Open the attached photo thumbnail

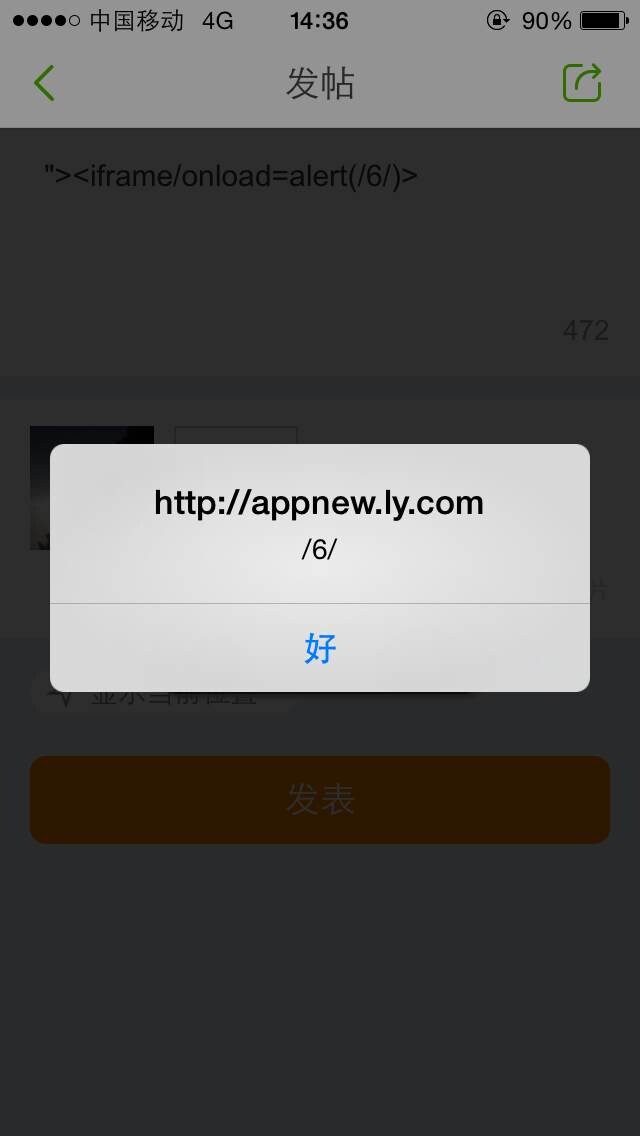click(92, 488)
